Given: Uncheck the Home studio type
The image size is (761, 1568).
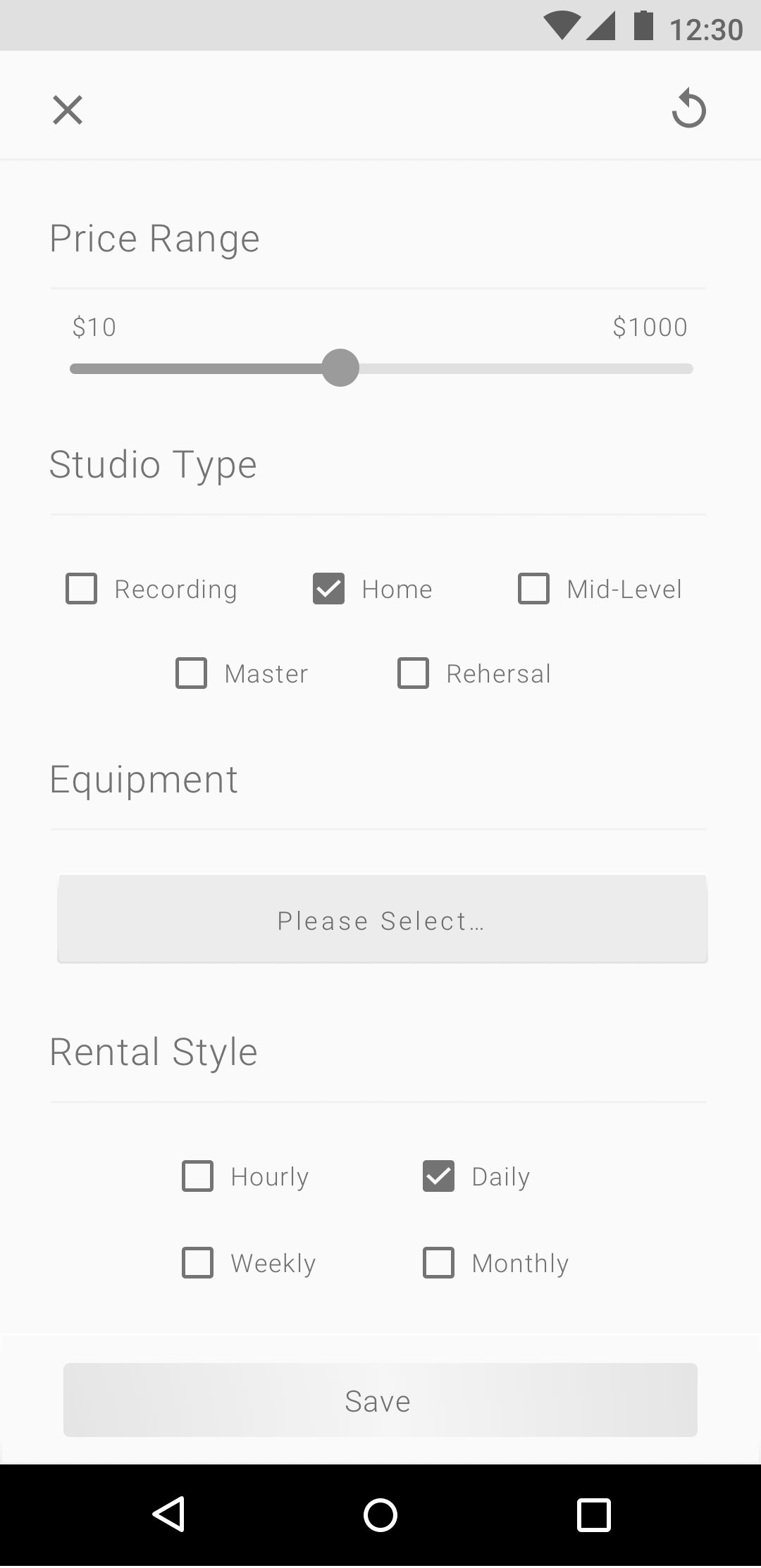Looking at the screenshot, I should click(x=328, y=588).
